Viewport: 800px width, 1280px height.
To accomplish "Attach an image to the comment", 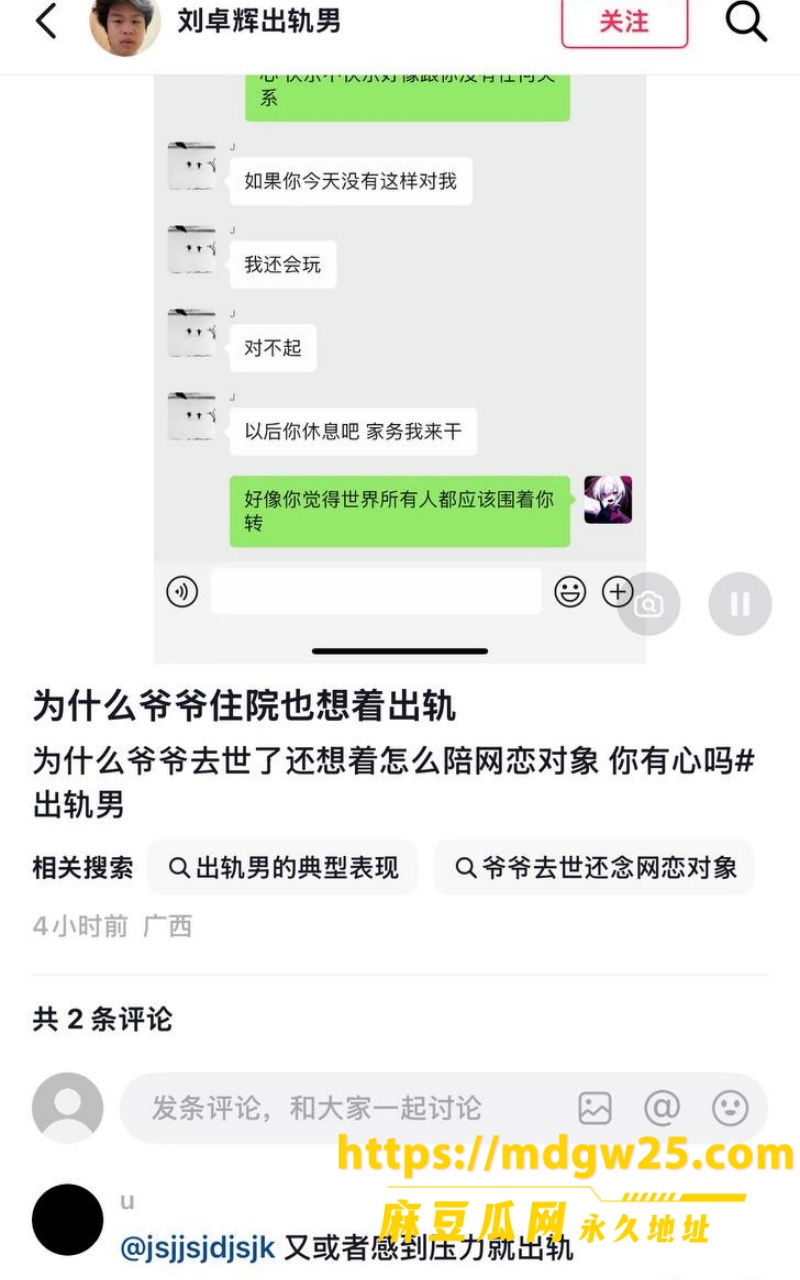I will (595, 1108).
